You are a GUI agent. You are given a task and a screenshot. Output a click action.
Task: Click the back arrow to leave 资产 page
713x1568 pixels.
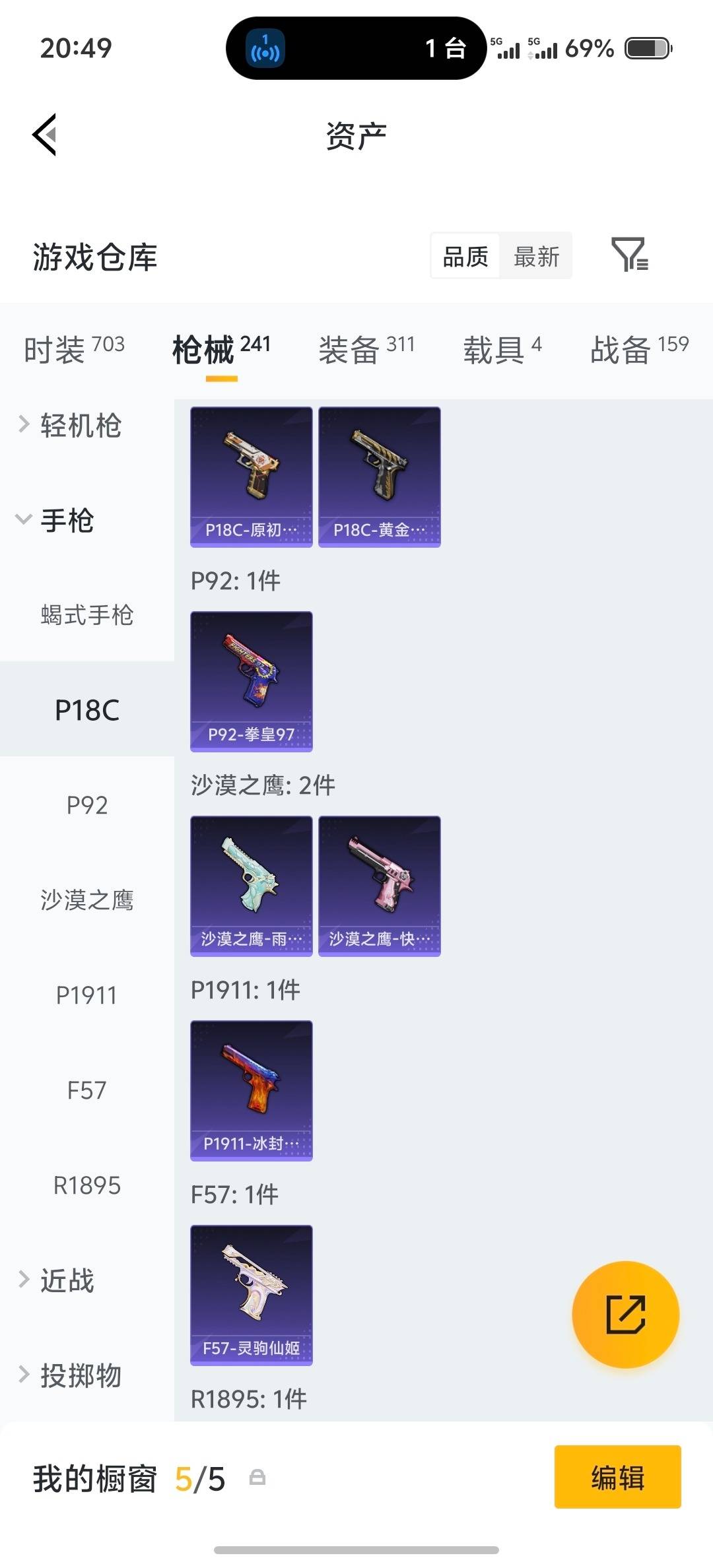point(45,134)
